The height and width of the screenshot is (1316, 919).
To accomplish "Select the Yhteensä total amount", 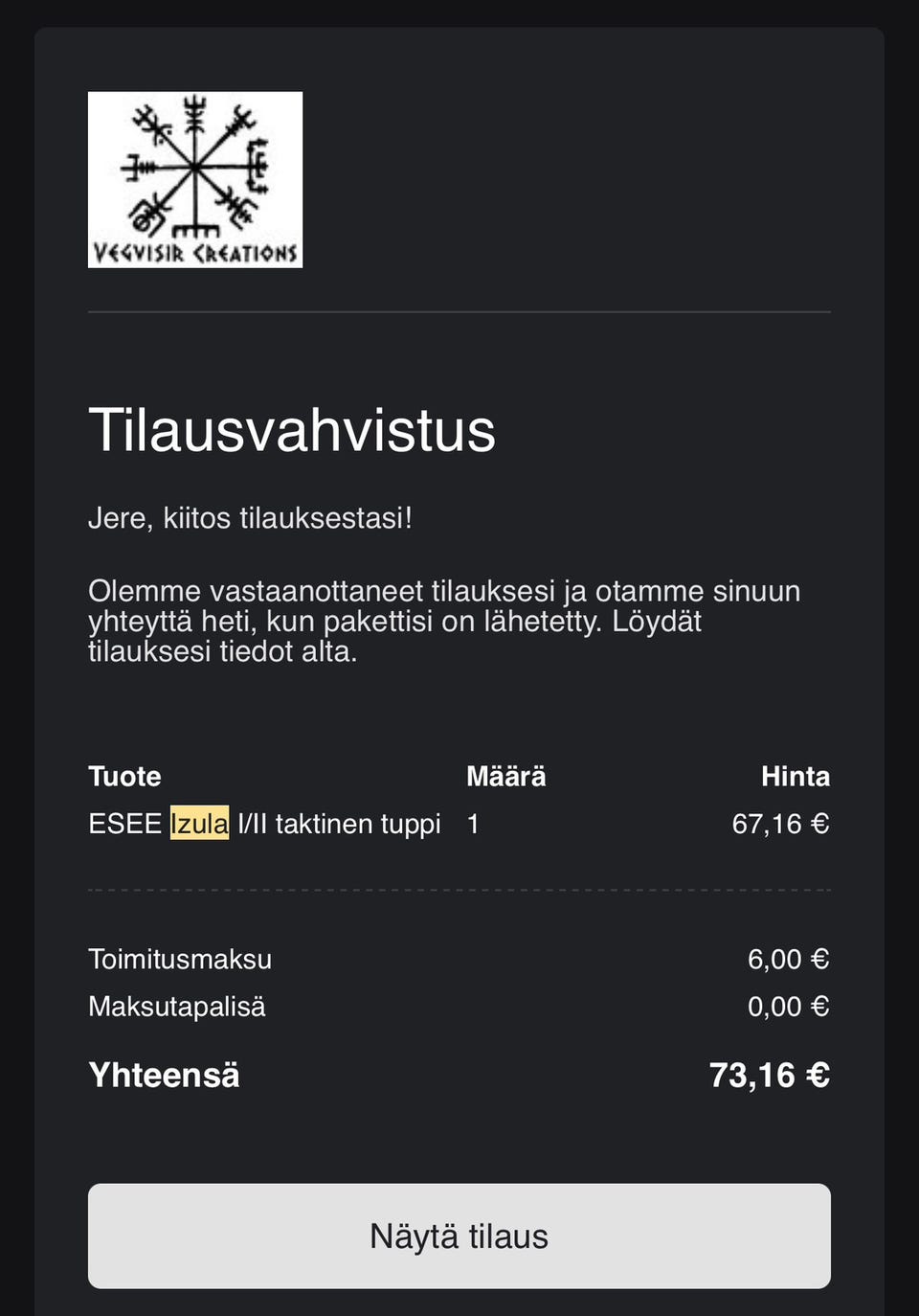I will (164, 1075).
